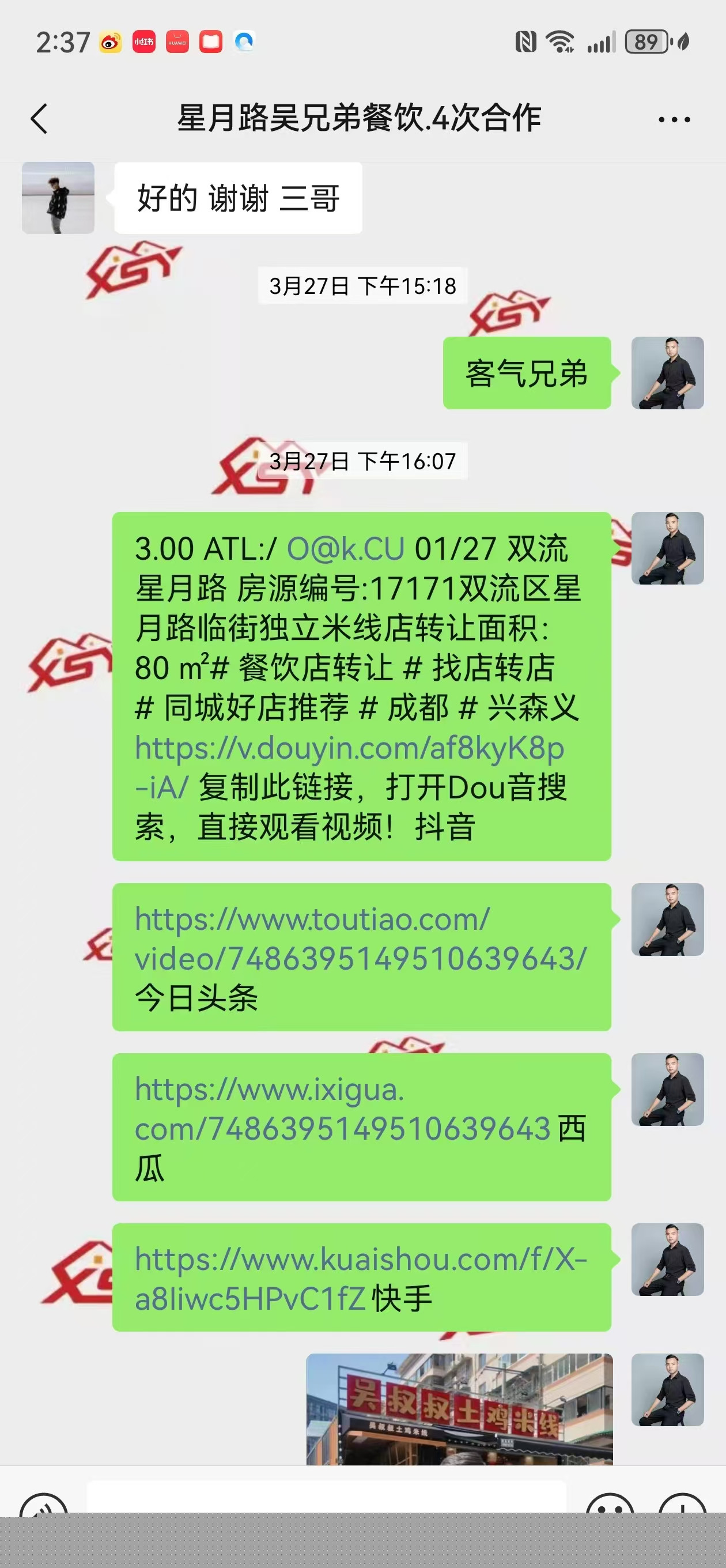The height and width of the screenshot is (1568, 726).
Task: Tap the avatar beside the 客气兄弟 message
Action: pos(667,373)
